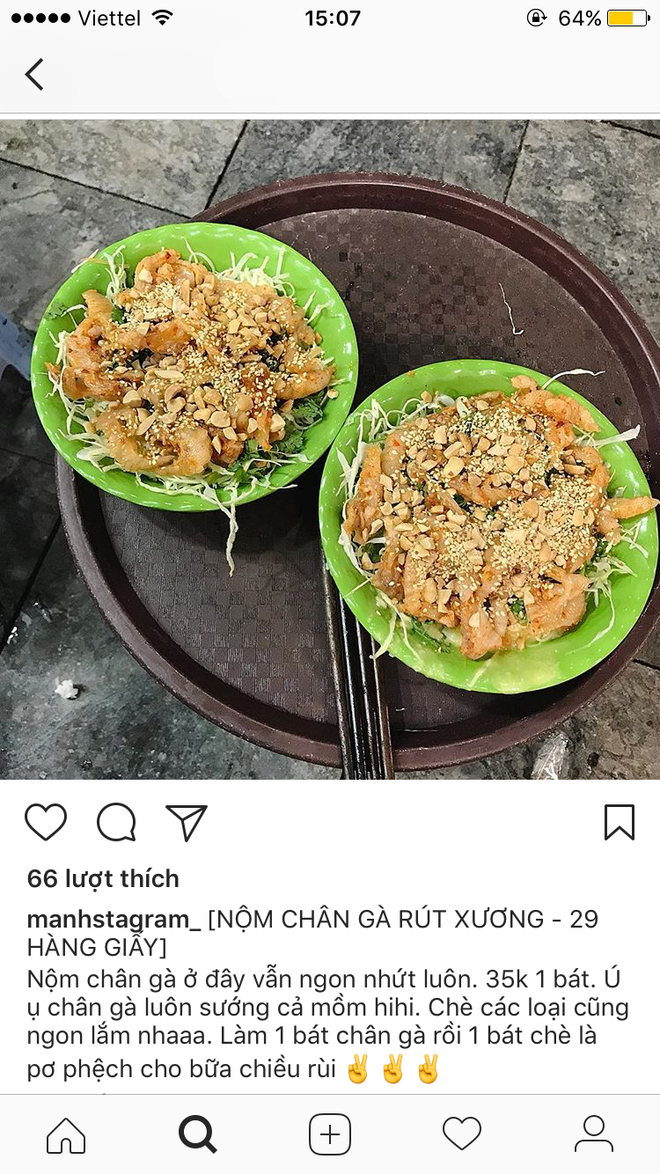The height and width of the screenshot is (1174, 660).
Task: Switch to the Home tab
Action: click(x=66, y=1135)
